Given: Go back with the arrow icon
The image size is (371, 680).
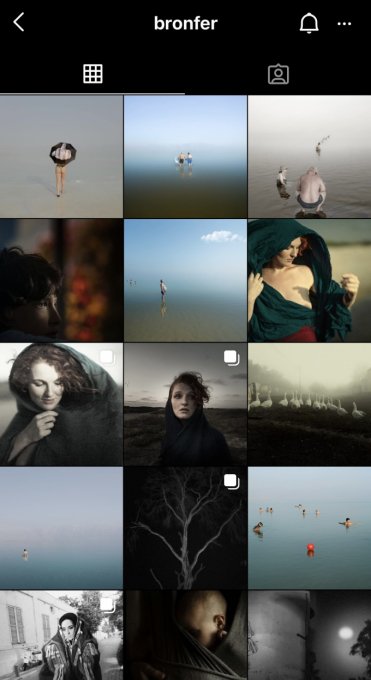Looking at the screenshot, I should tap(19, 22).
